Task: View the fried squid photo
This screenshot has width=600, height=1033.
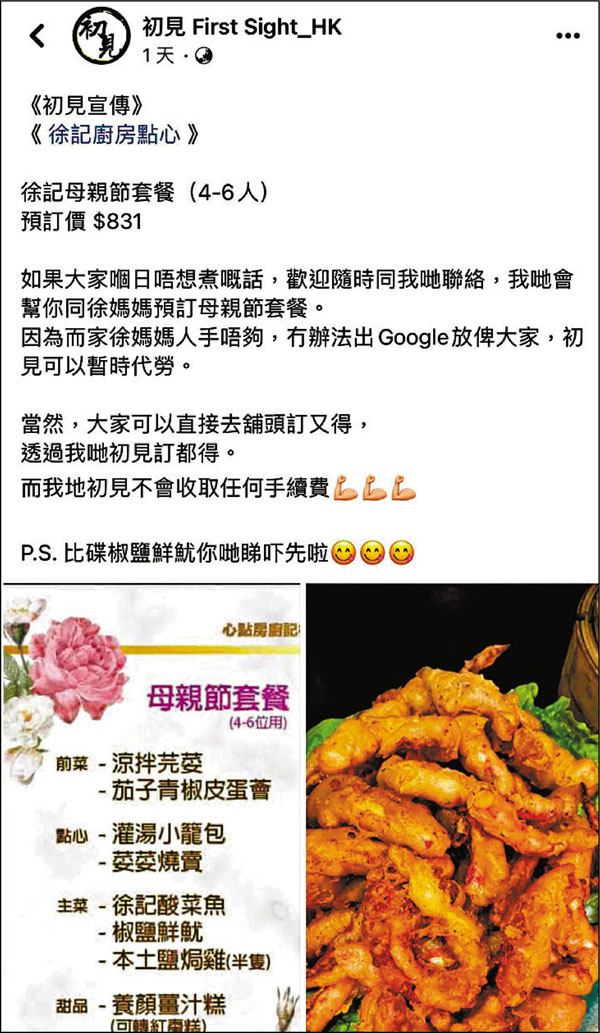Action: pos(452,808)
